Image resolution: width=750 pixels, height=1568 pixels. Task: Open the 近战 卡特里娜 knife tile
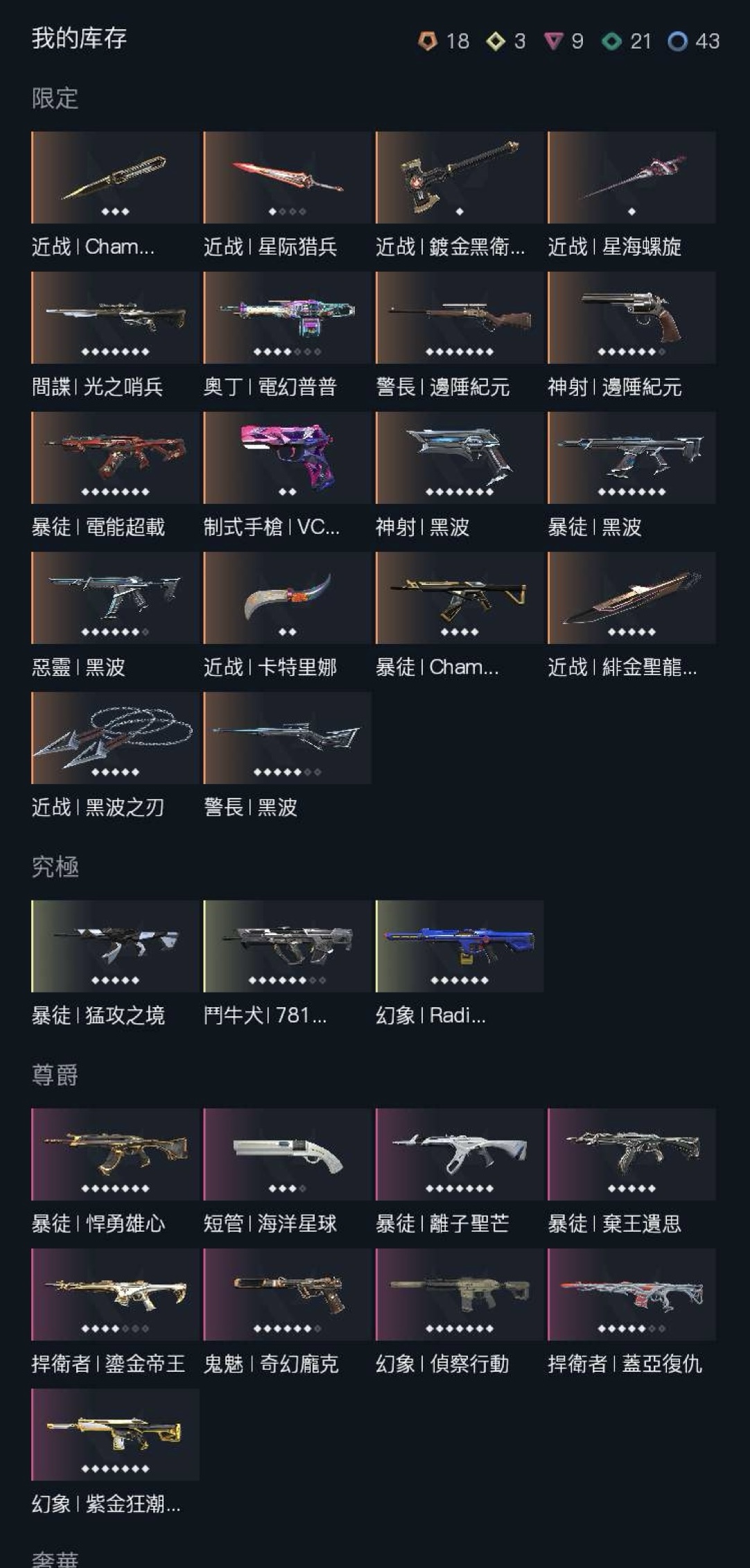pyautogui.click(x=287, y=598)
